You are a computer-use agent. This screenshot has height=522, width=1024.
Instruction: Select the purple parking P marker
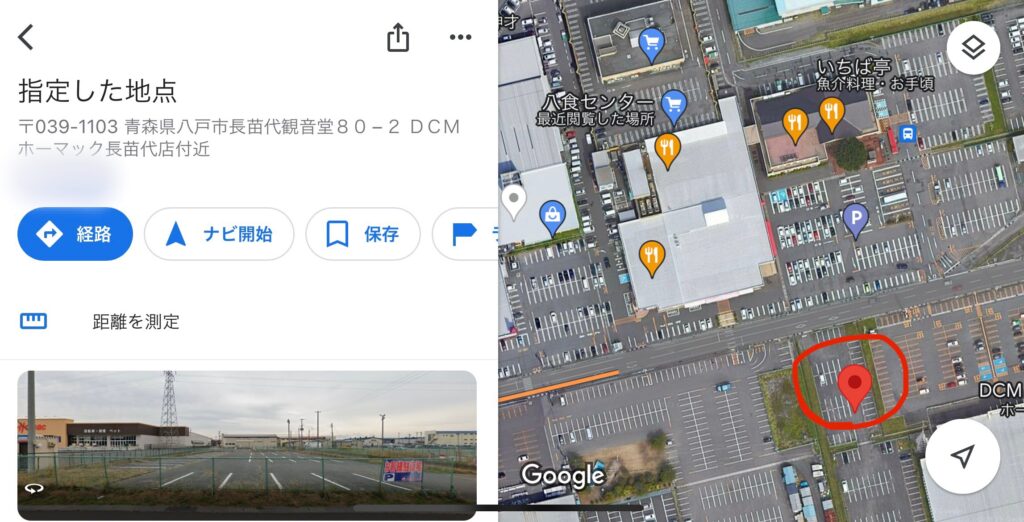855,219
